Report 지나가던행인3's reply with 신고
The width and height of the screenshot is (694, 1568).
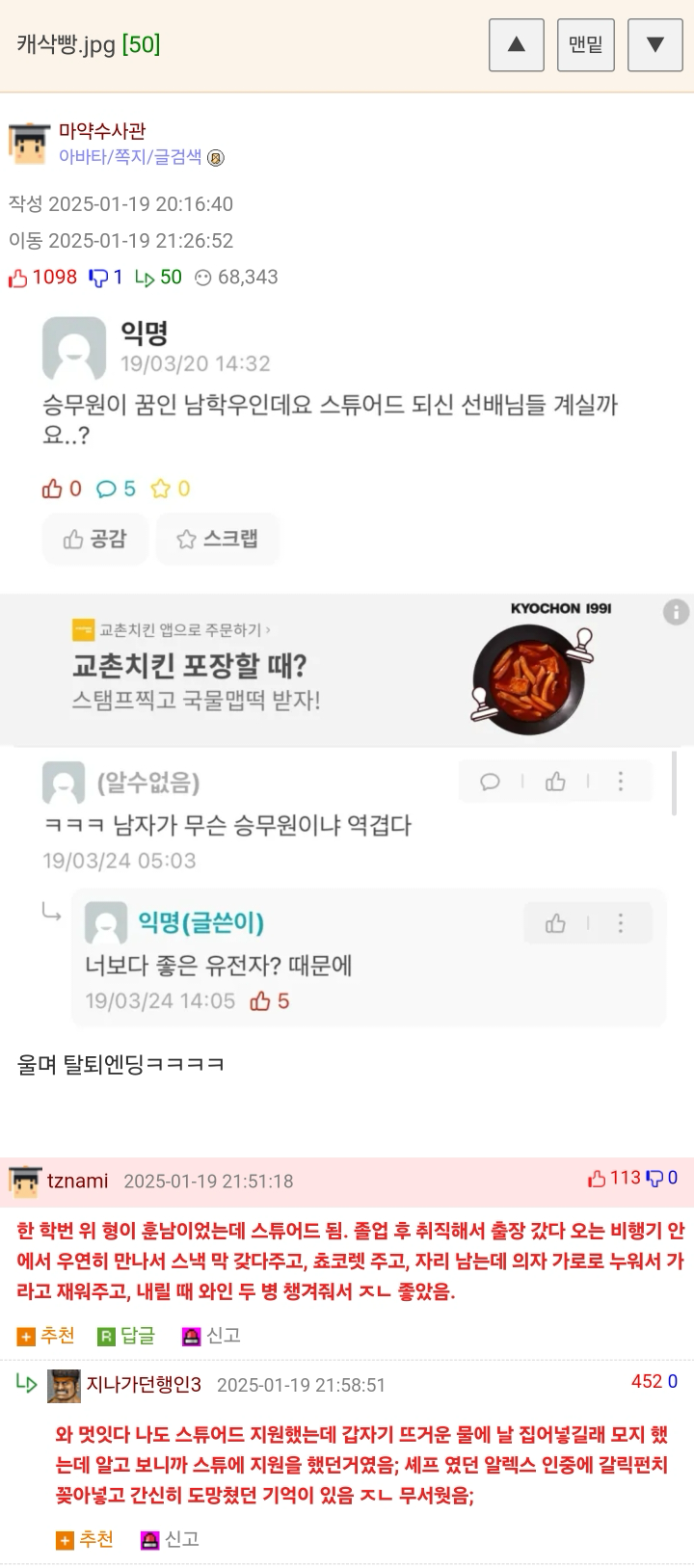(x=170, y=1540)
